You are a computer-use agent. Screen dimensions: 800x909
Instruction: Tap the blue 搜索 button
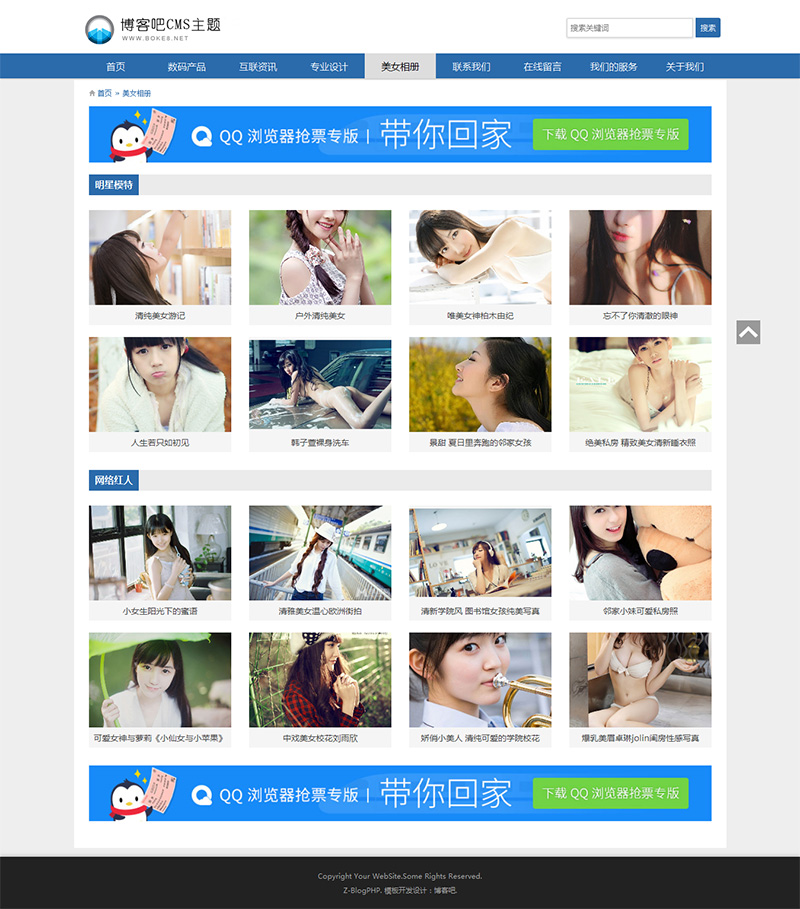pyautogui.click(x=708, y=28)
